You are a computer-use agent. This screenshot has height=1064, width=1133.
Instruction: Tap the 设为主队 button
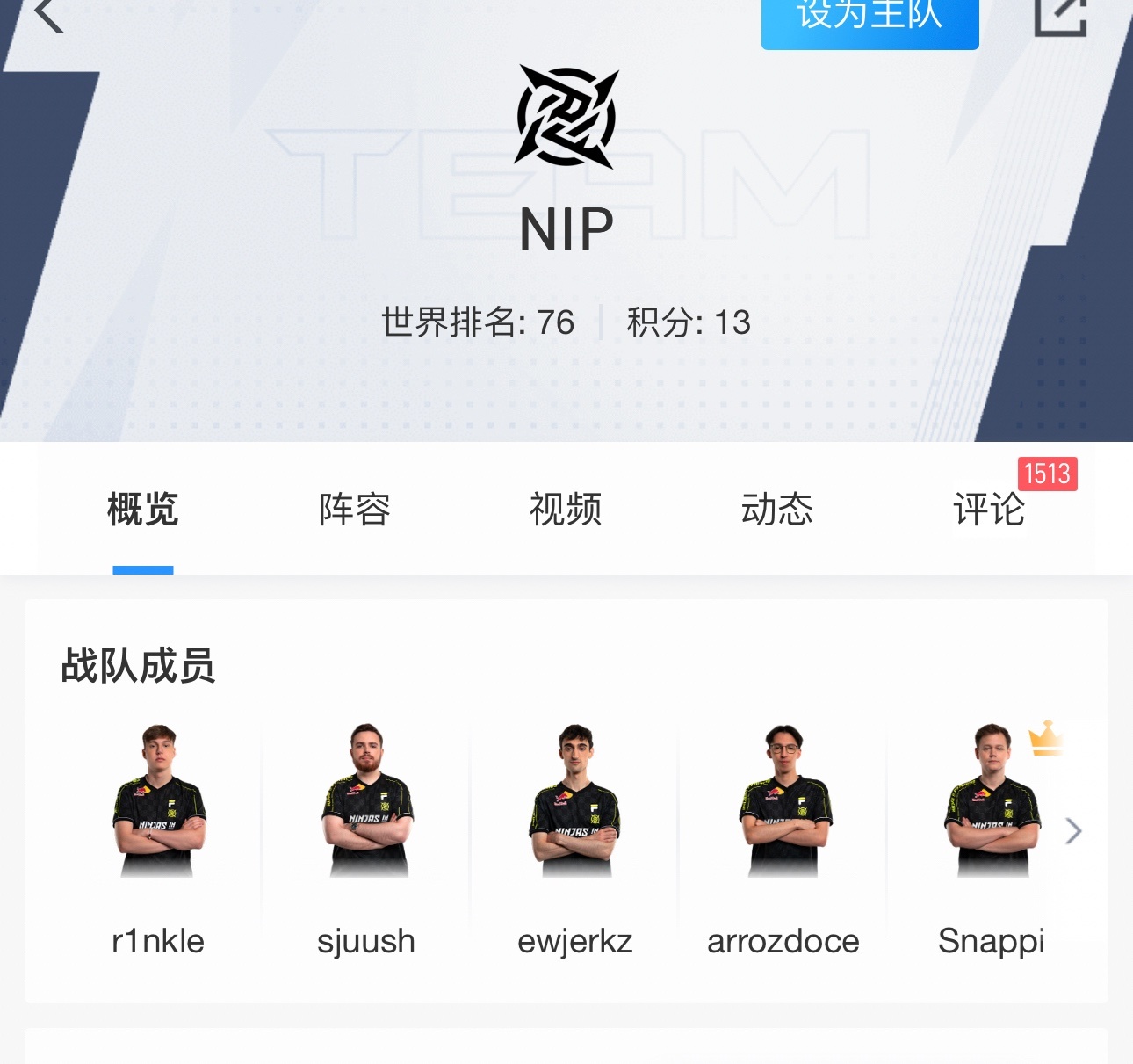[870, 19]
